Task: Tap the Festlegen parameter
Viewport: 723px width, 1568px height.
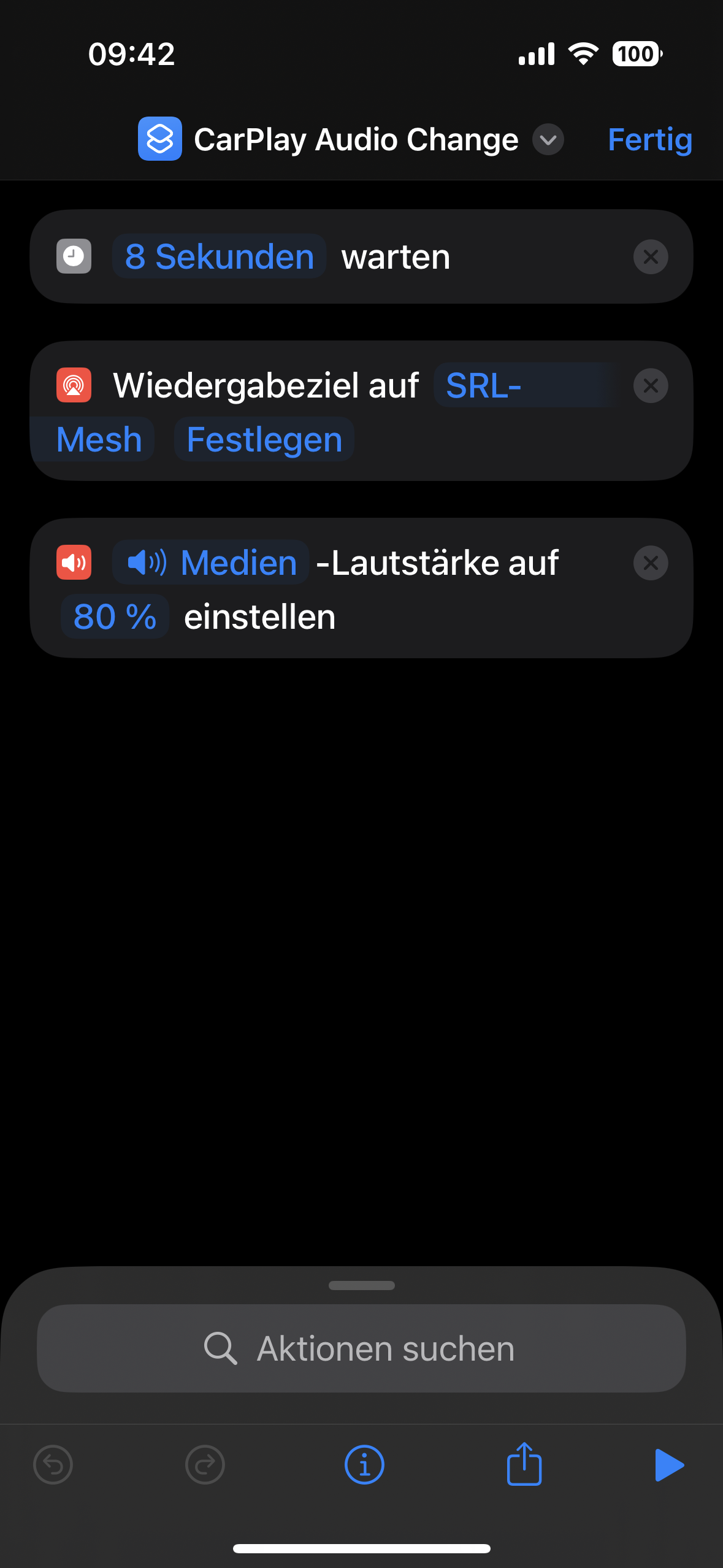Action: [x=264, y=439]
